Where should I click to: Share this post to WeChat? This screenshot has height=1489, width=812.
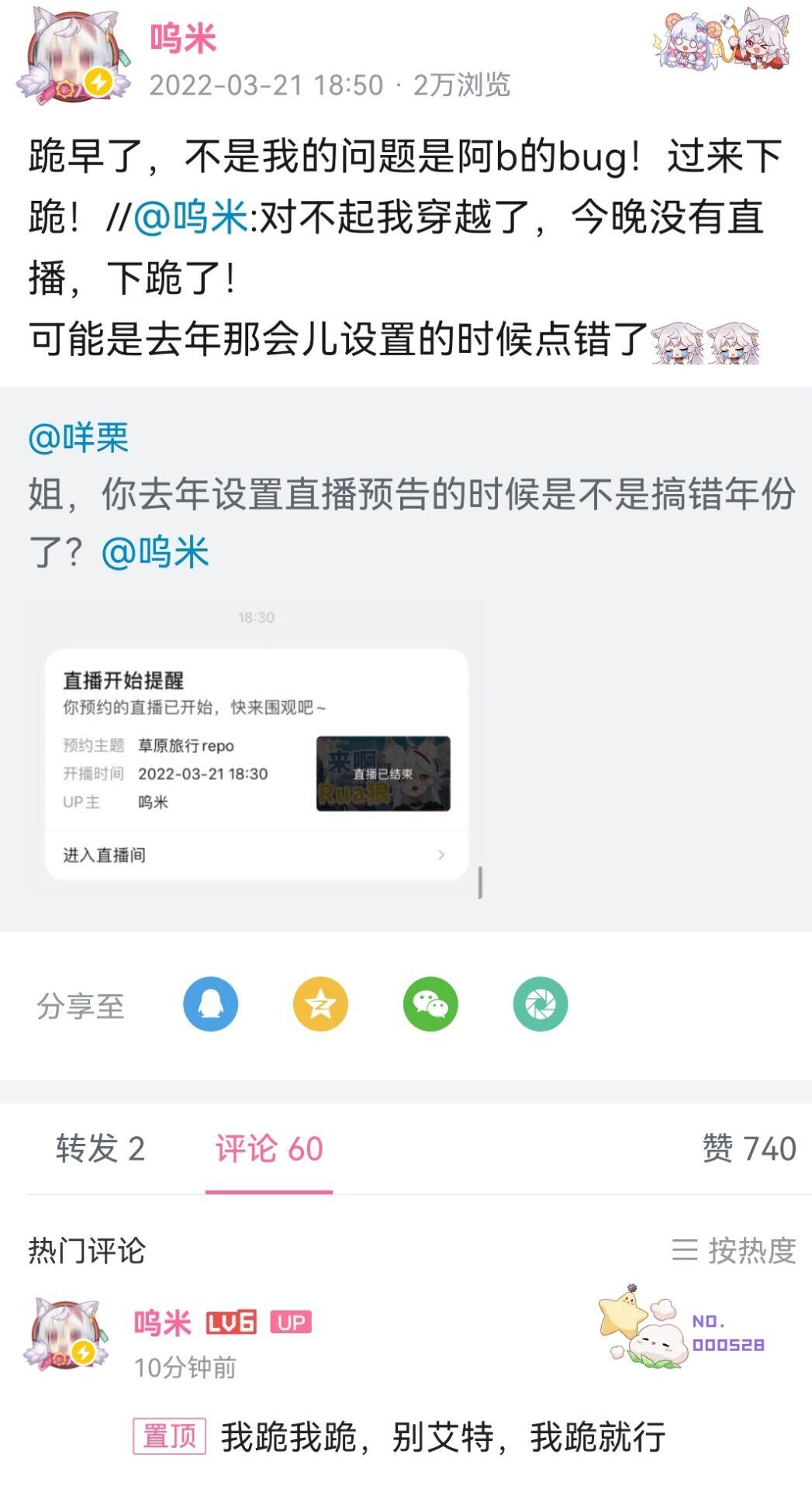430,1004
